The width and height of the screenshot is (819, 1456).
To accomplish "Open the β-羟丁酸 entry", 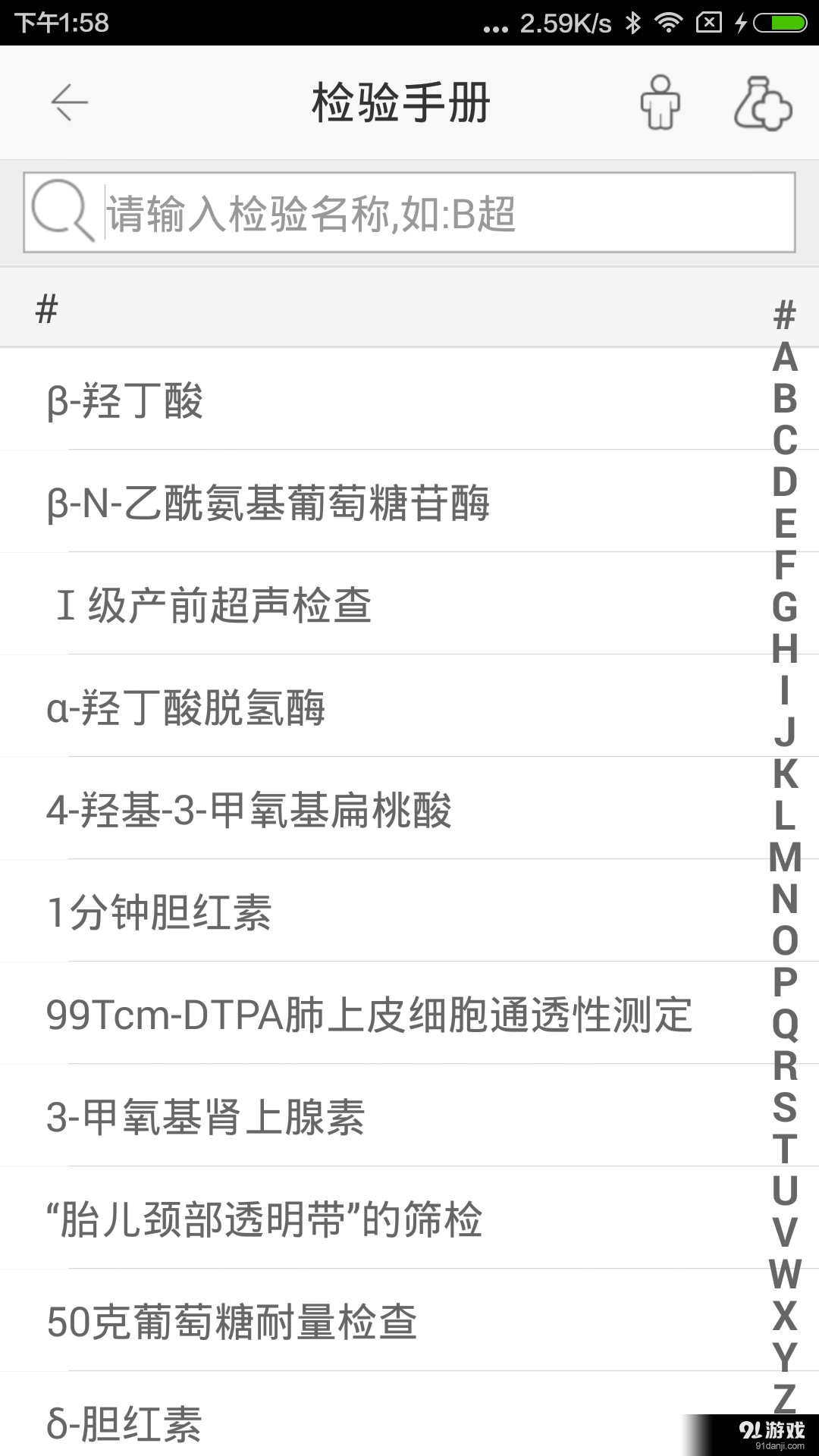I will pyautogui.click(x=303, y=399).
